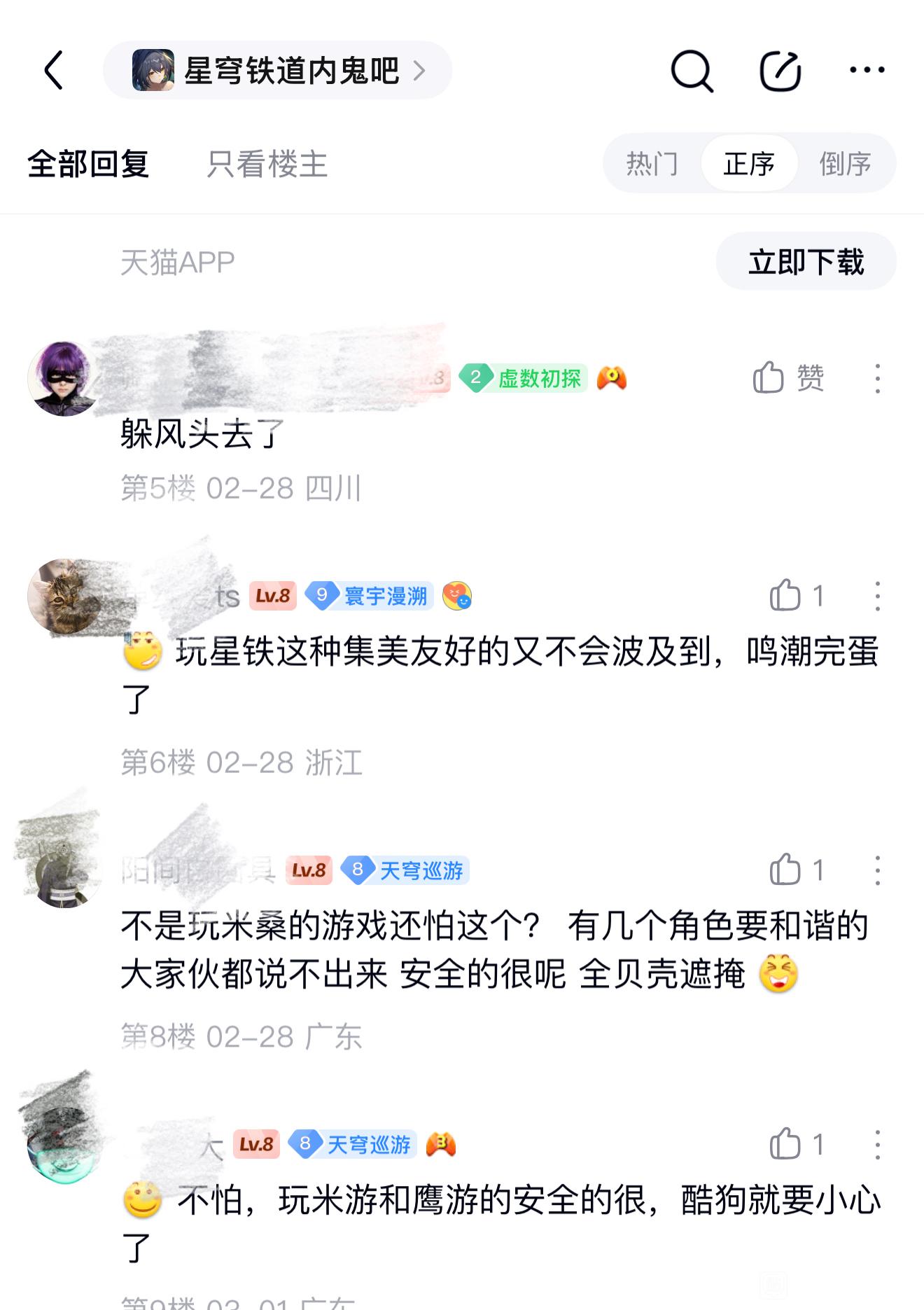Tap the compose reply icon in the header
The width and height of the screenshot is (924, 1310).
[780, 71]
